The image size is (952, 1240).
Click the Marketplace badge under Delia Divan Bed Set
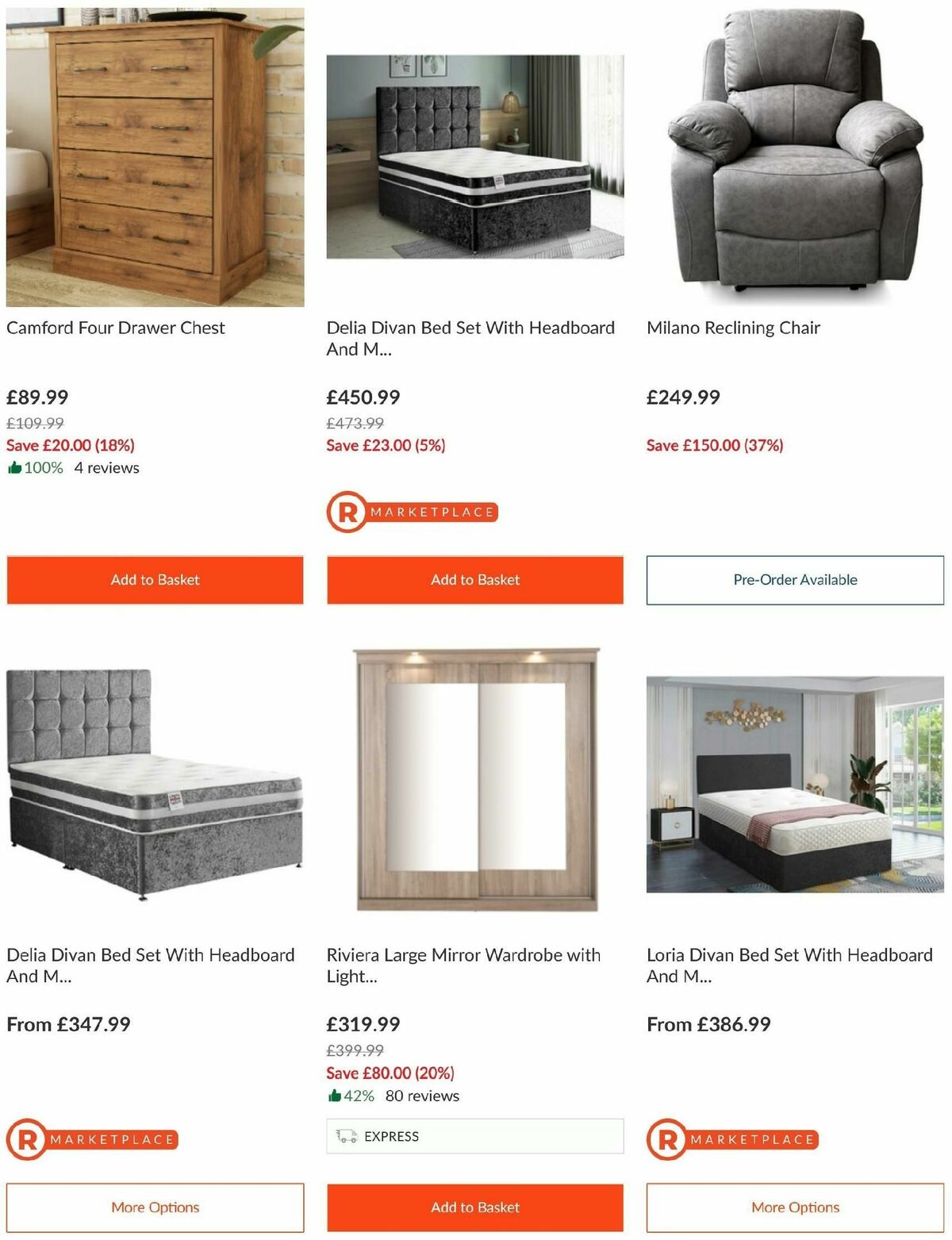[x=411, y=512]
